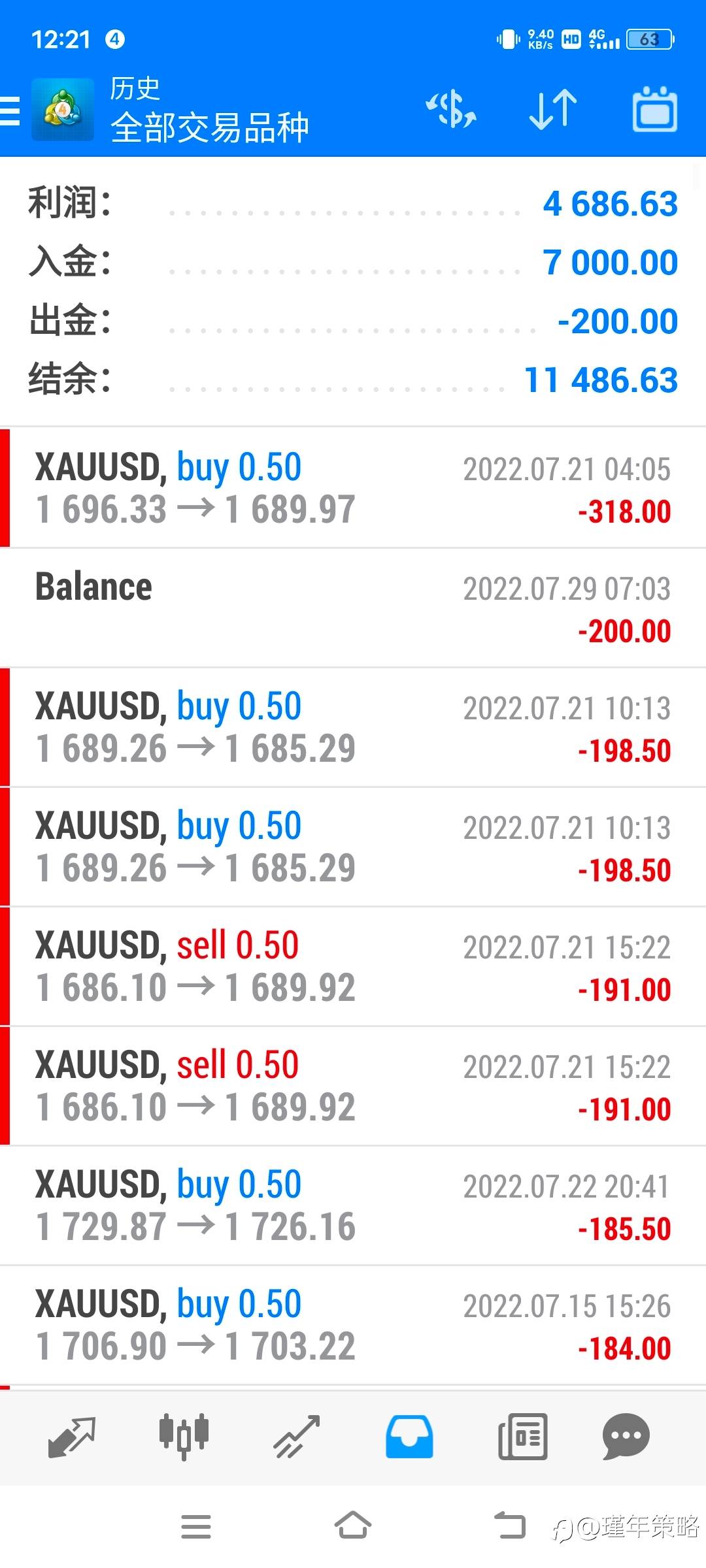The height and width of the screenshot is (1568, 706).
Task: Open the symbol filter currency icon
Action: click(x=451, y=109)
